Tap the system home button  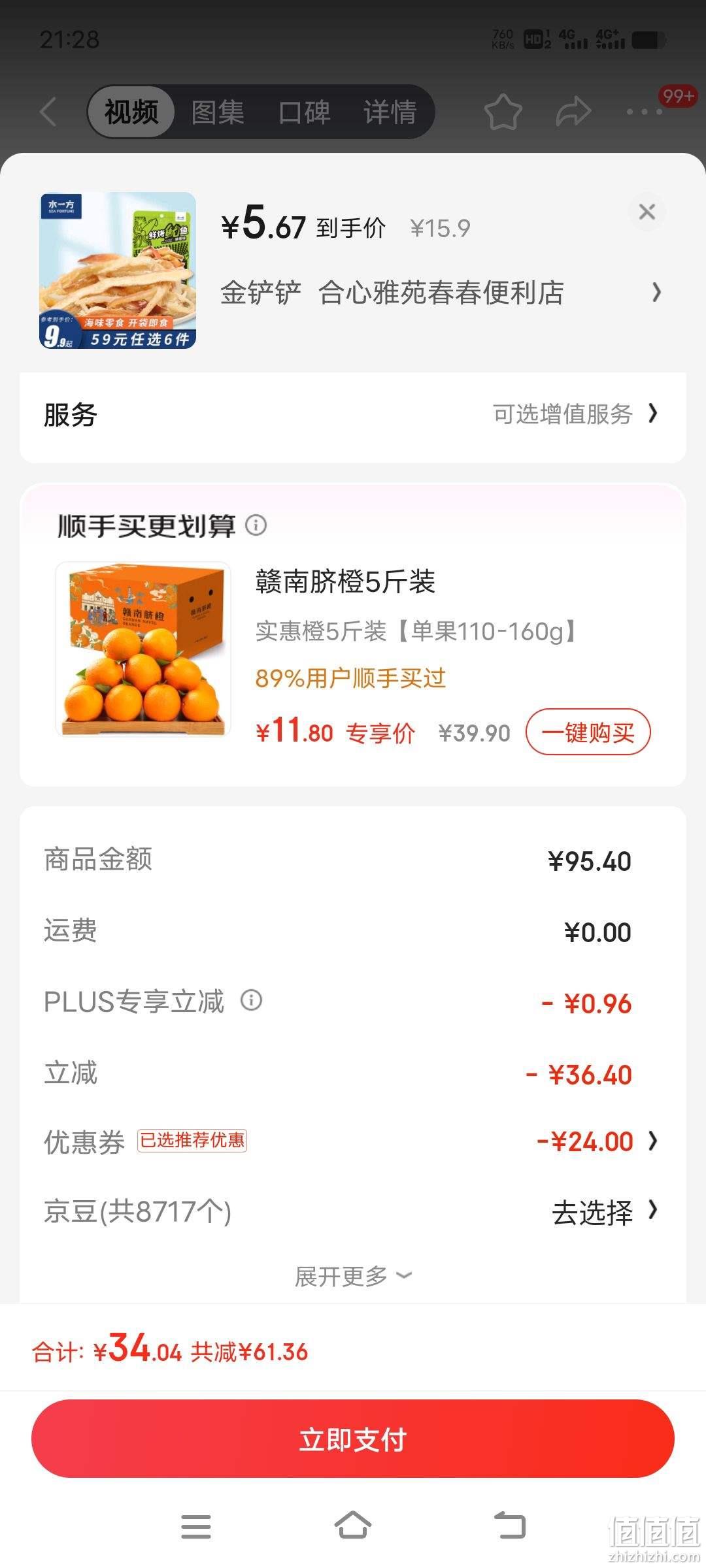[353, 1526]
